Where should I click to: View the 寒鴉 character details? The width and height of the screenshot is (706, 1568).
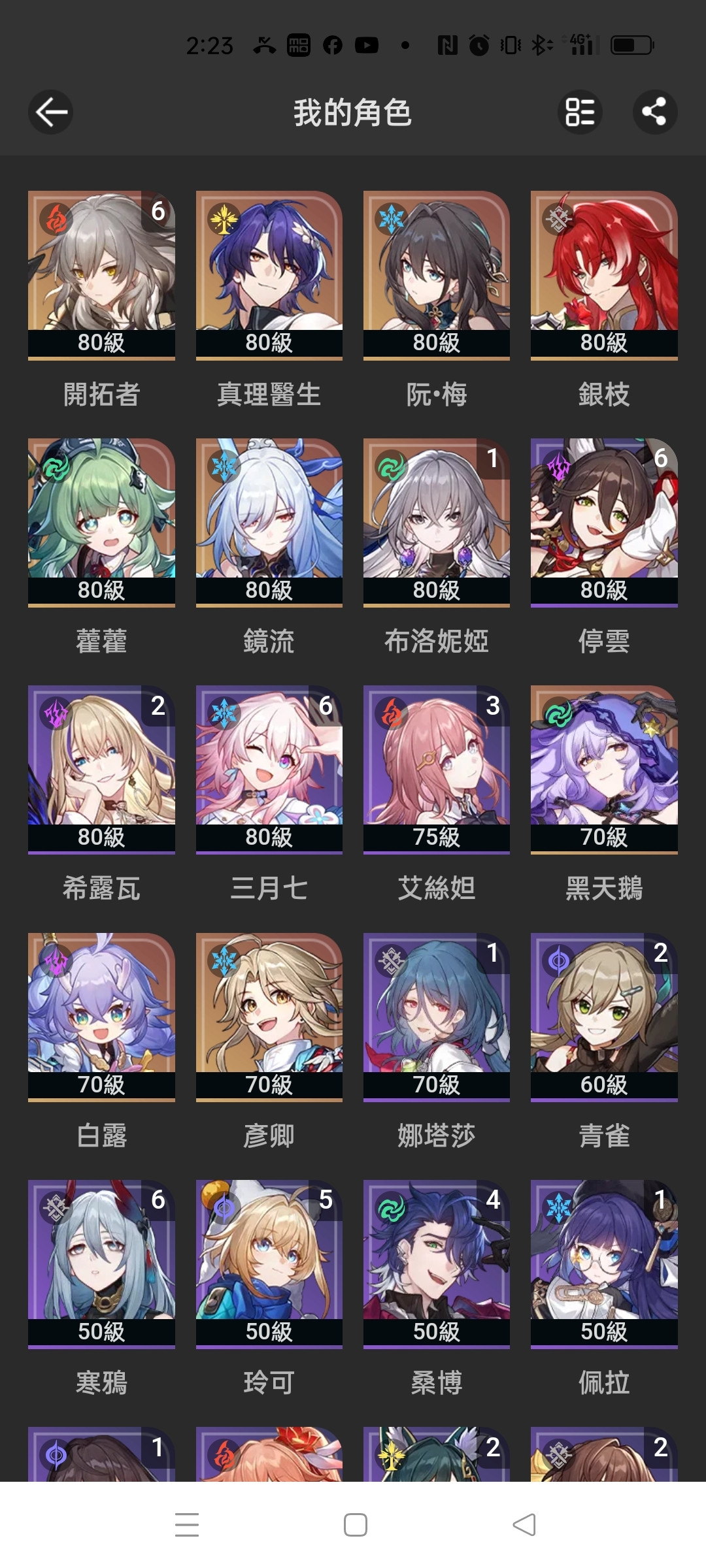pos(101,1263)
